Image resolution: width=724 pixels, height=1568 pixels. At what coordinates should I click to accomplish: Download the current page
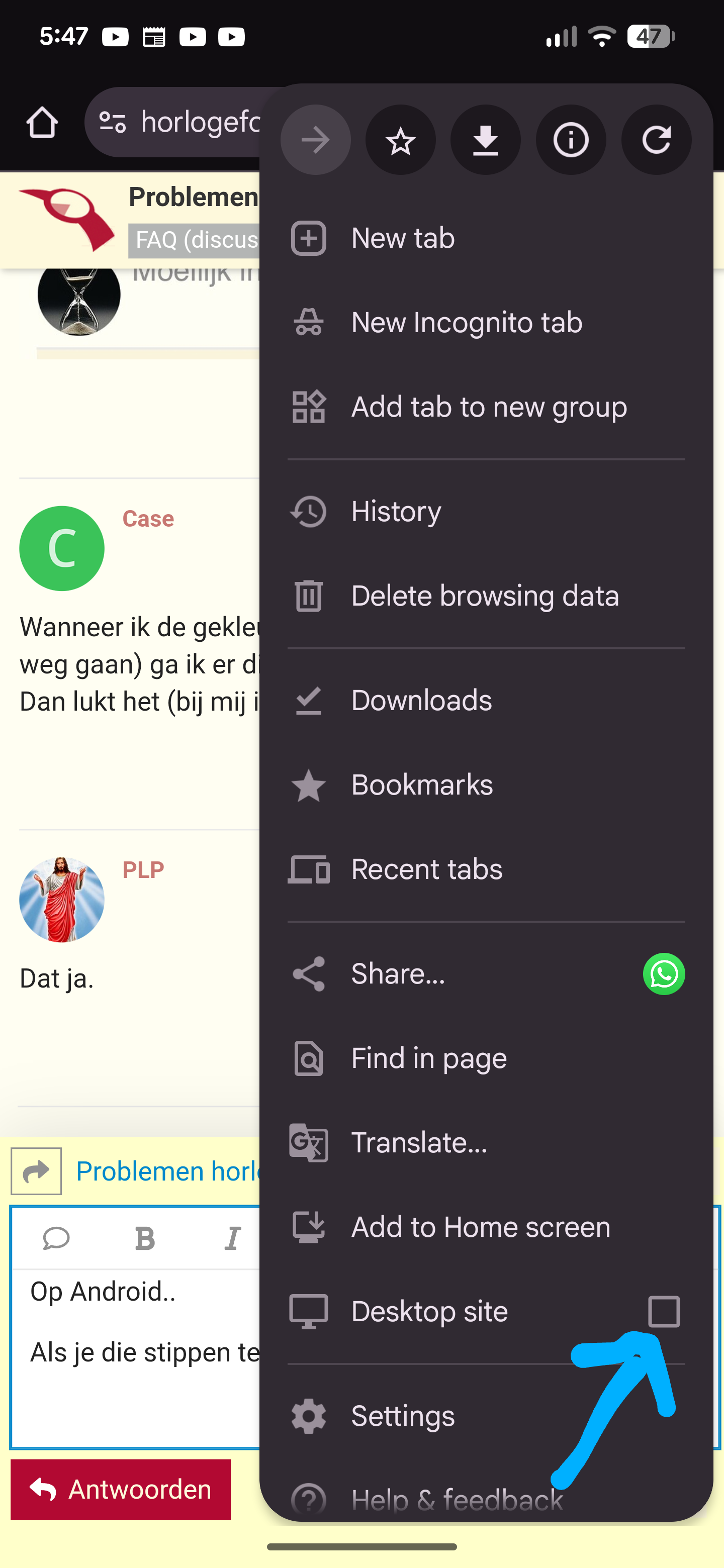point(485,141)
